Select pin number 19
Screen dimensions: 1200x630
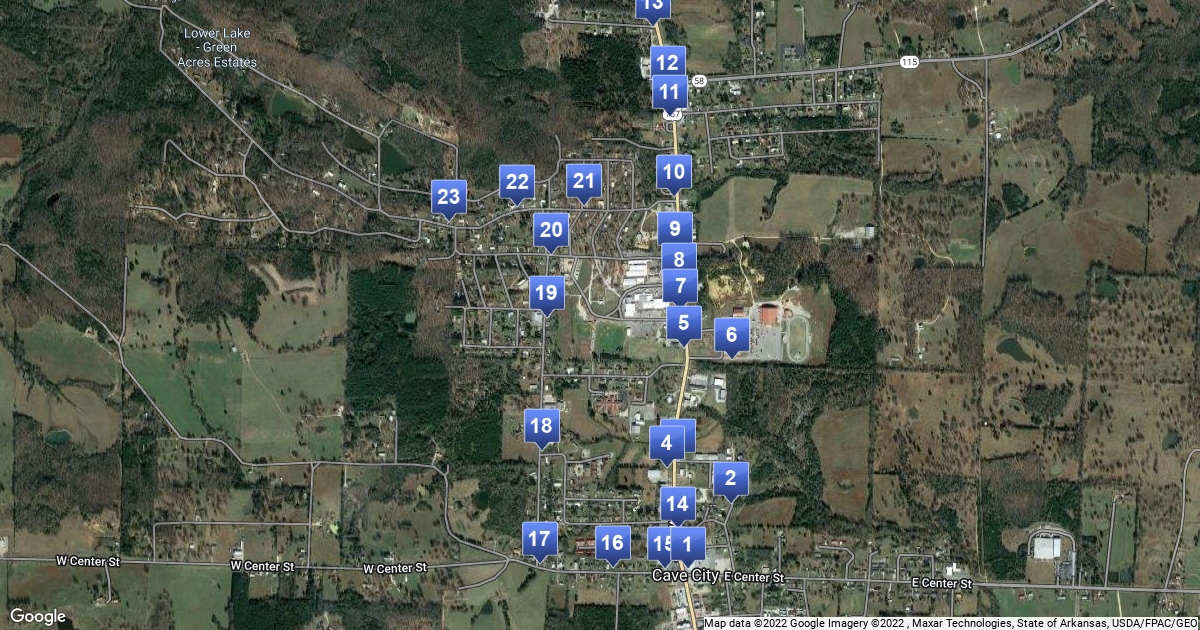(x=546, y=293)
